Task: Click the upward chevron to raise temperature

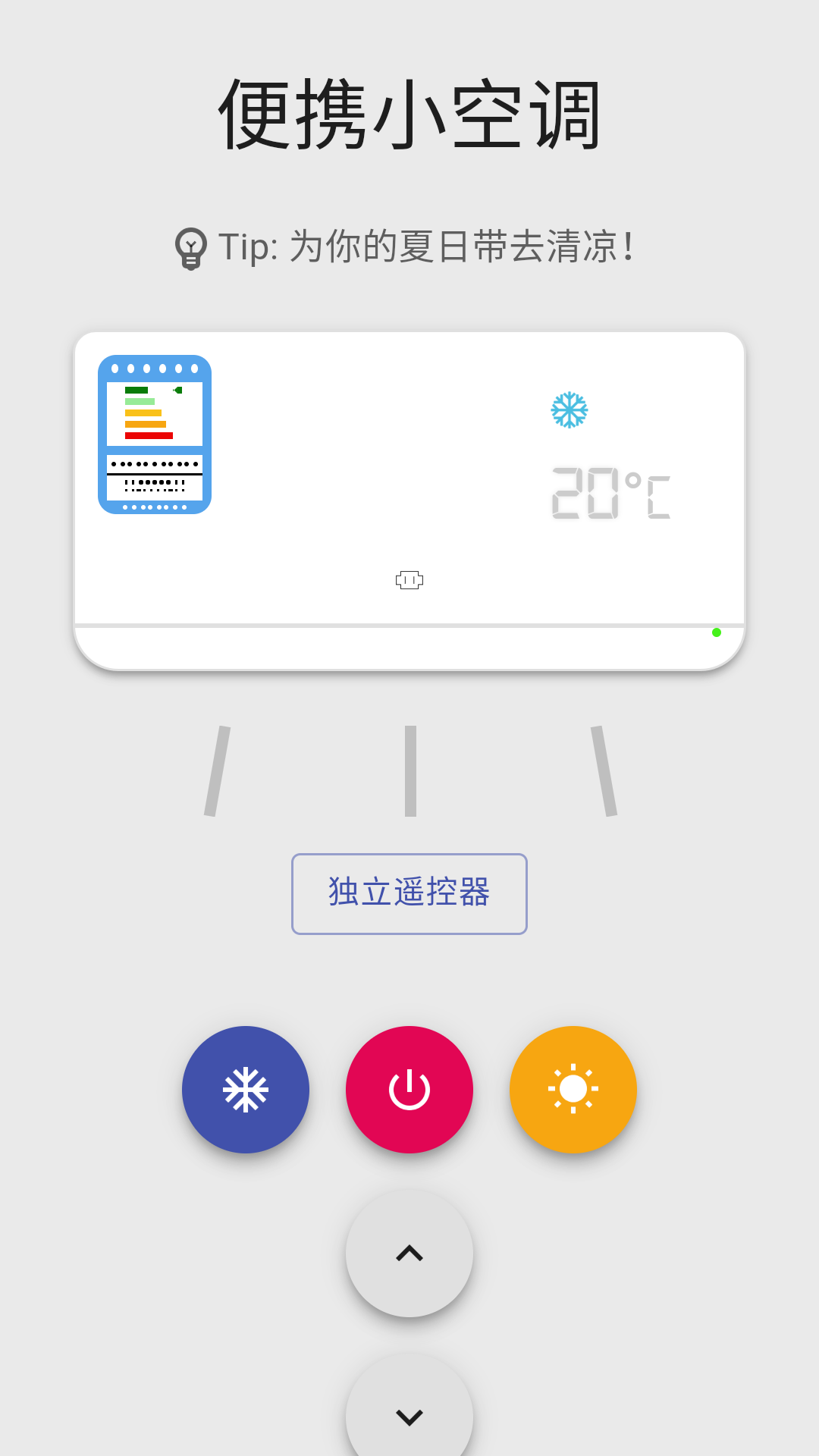Action: pos(409,1254)
